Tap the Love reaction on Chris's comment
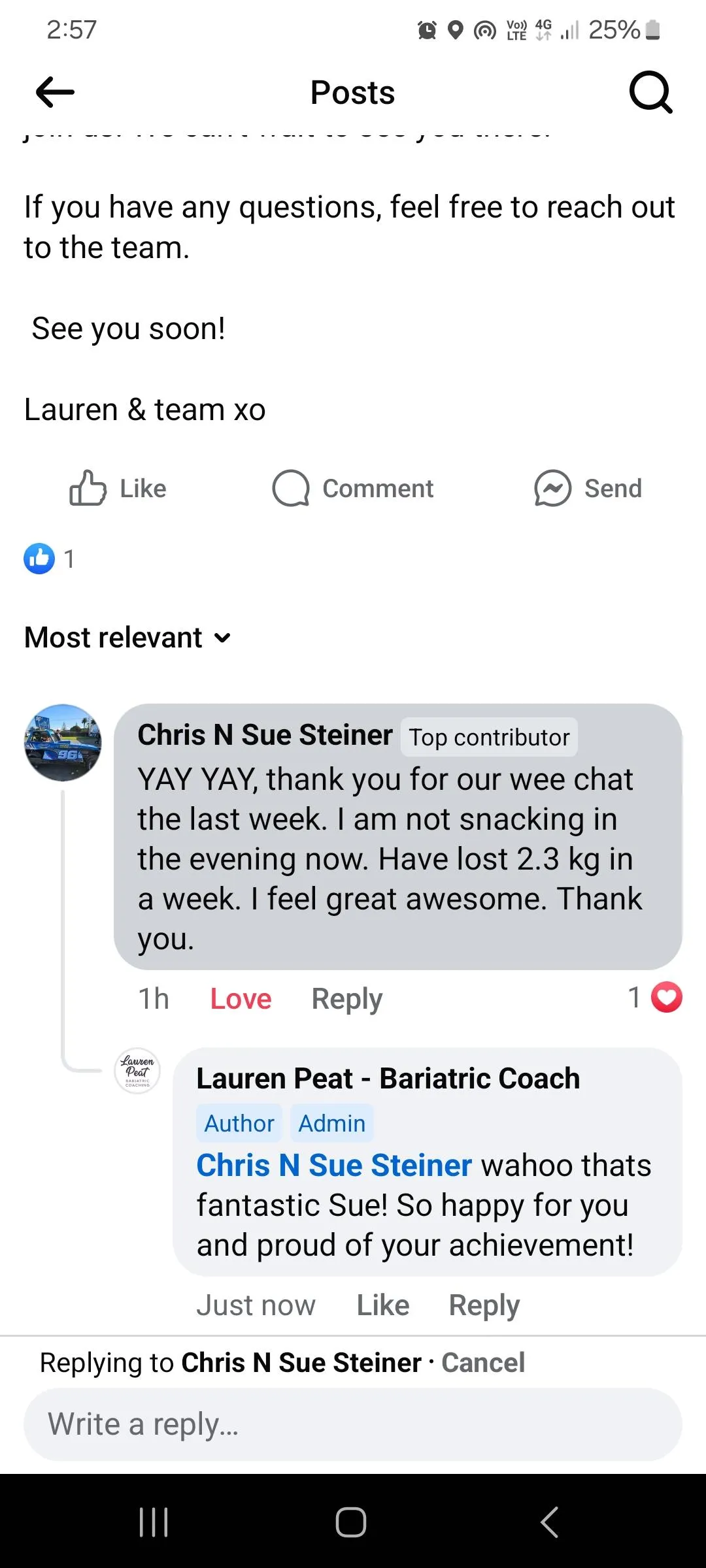 241,998
